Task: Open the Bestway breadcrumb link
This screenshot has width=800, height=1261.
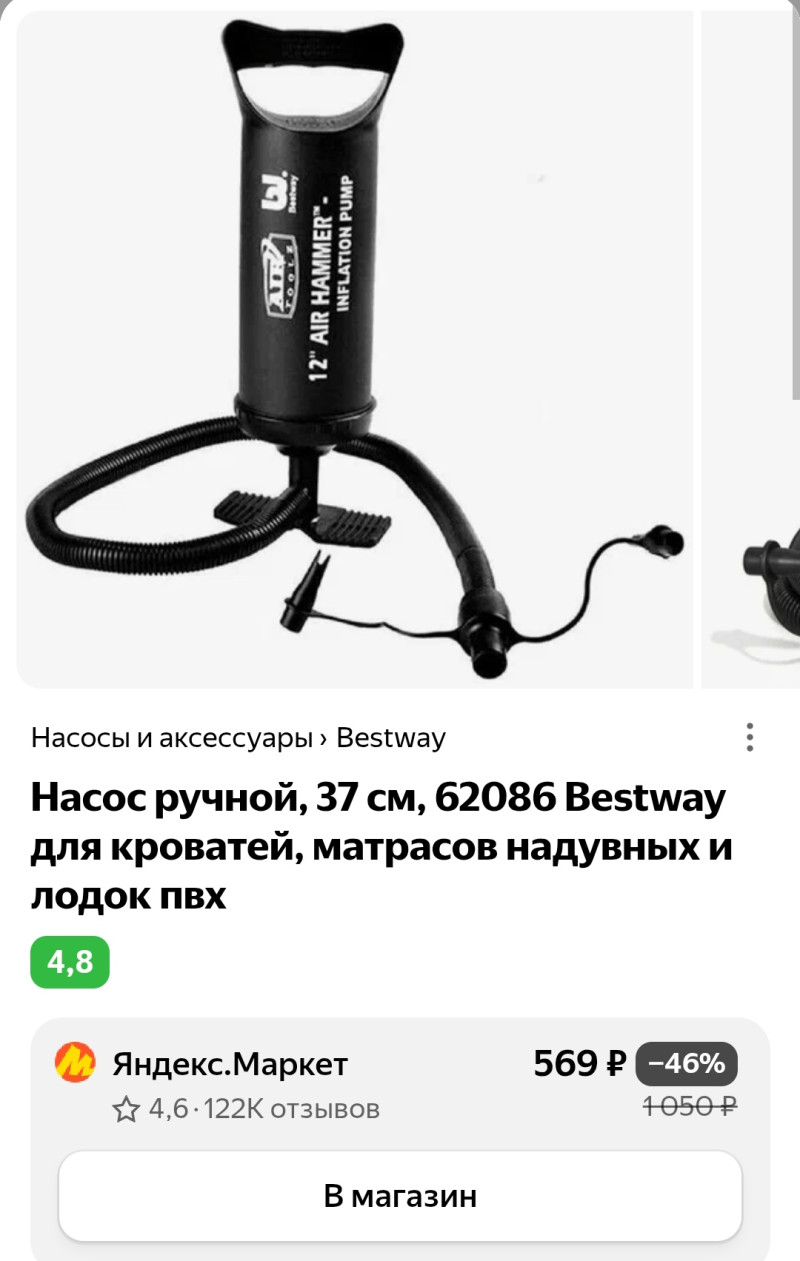Action: point(391,739)
